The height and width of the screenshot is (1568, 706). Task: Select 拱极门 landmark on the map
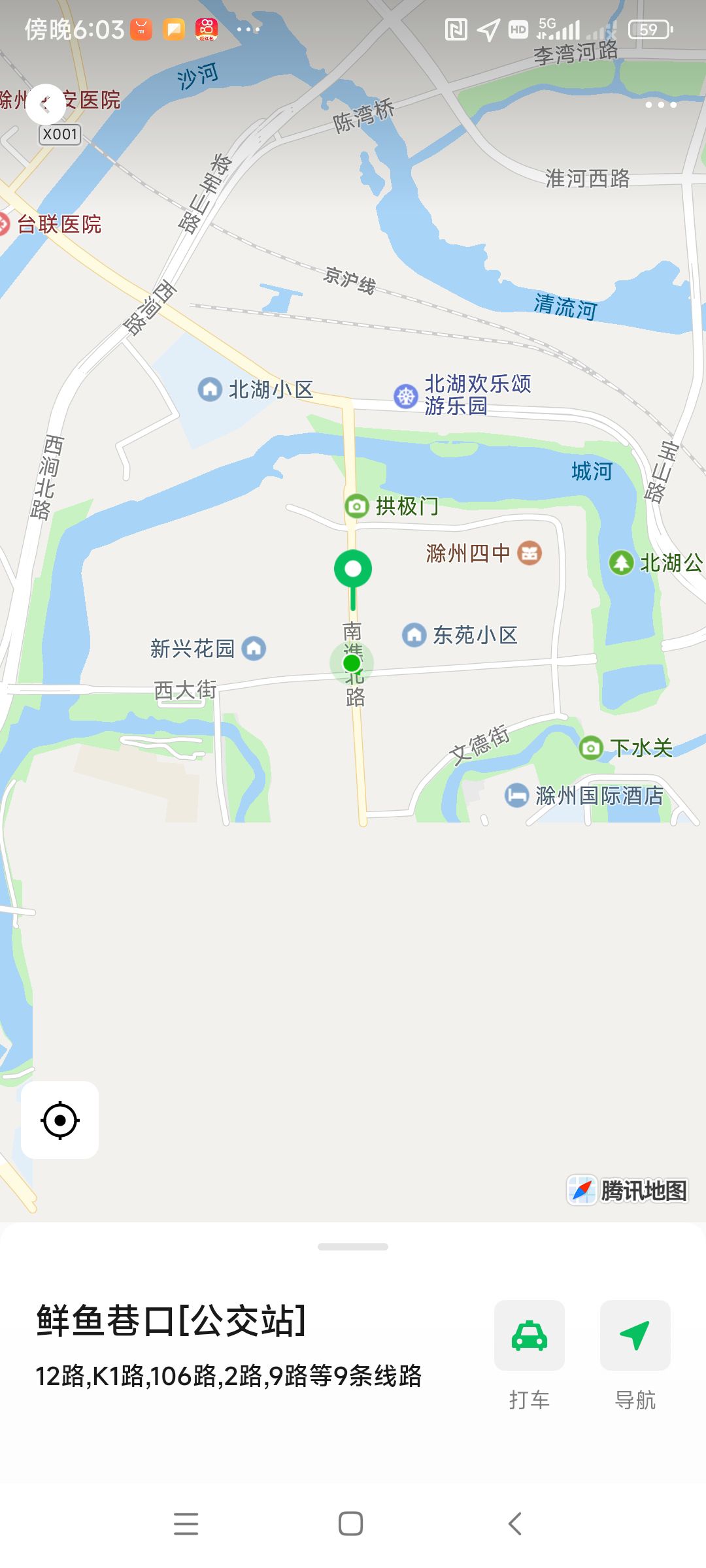click(392, 506)
